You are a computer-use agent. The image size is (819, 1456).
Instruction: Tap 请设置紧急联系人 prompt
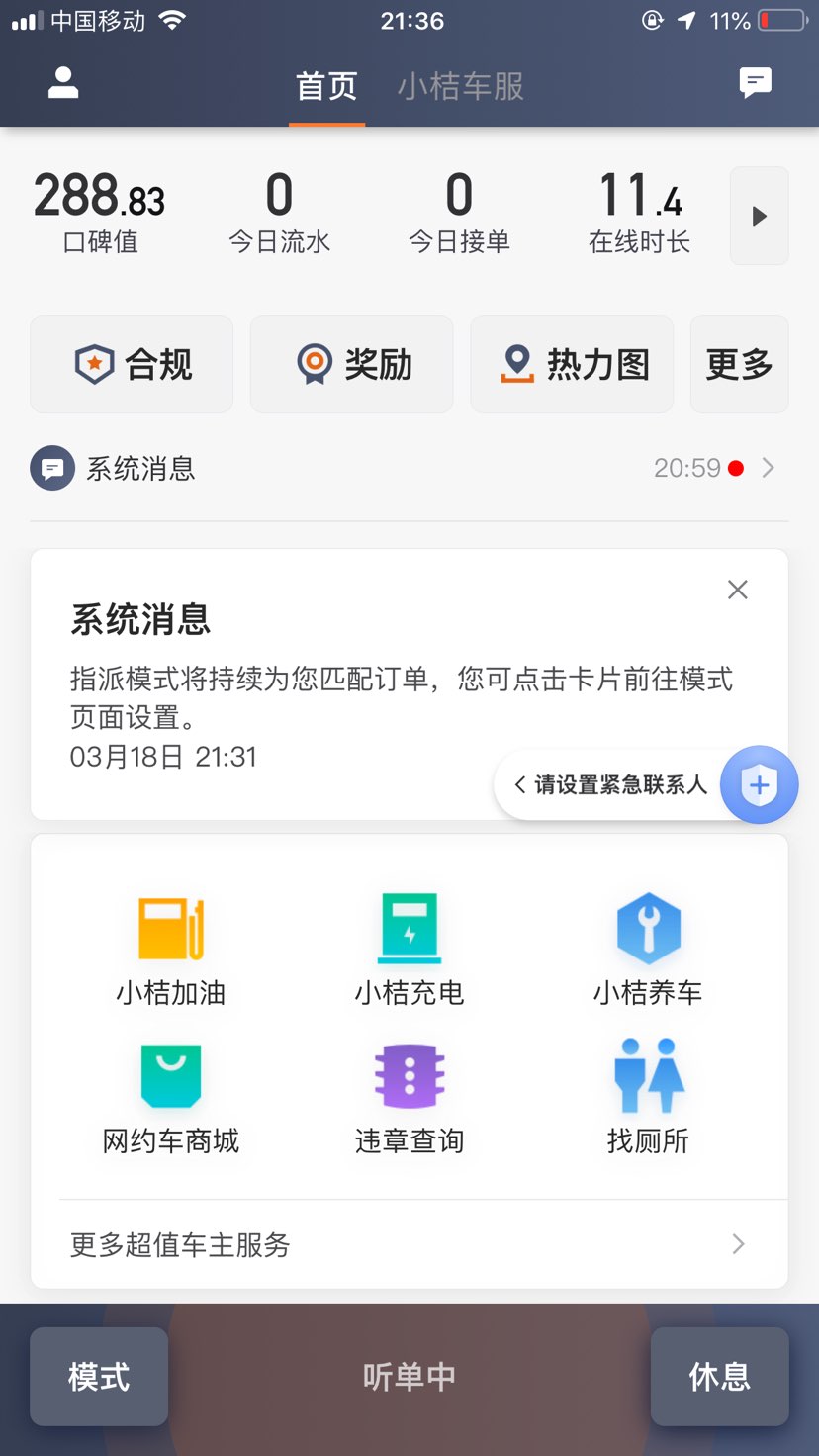610,785
